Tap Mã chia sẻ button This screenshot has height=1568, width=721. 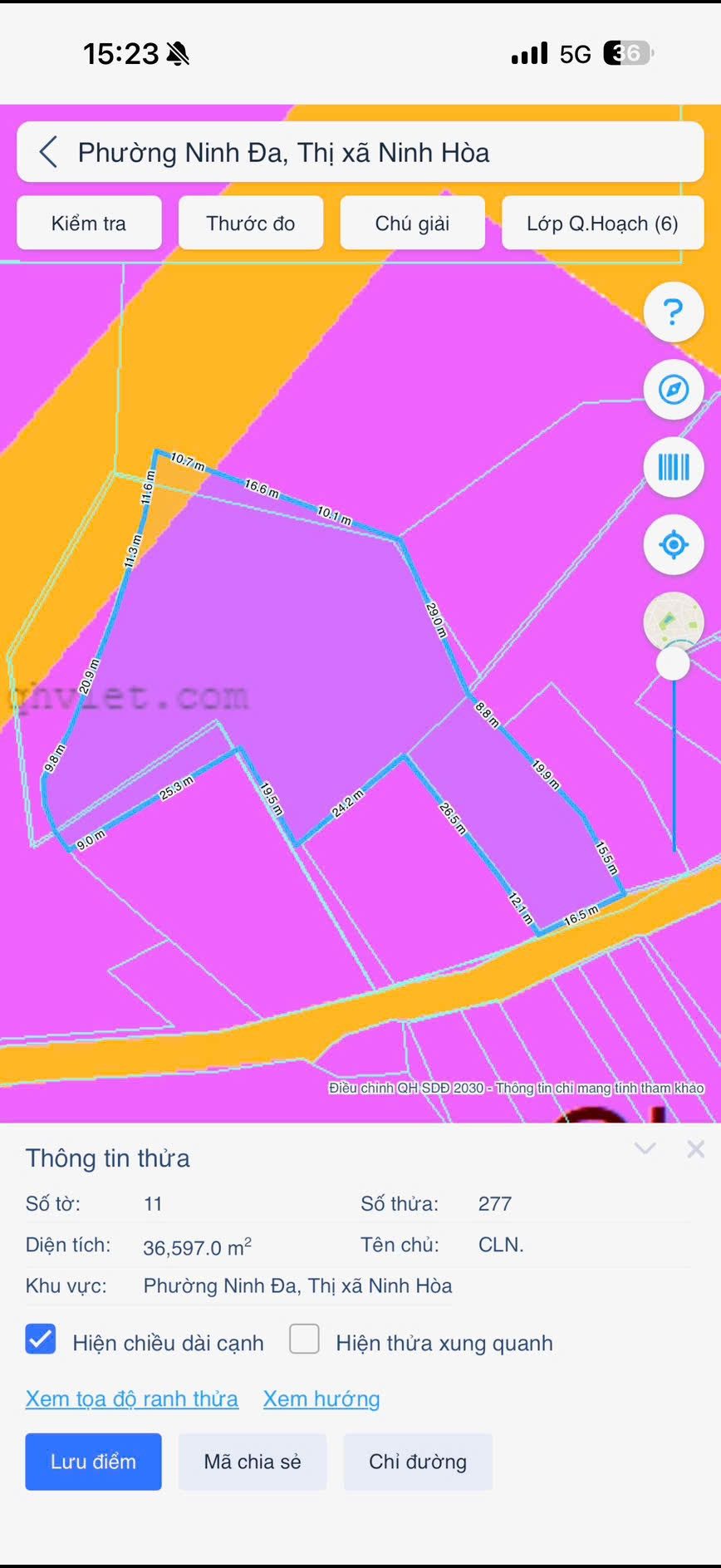pyautogui.click(x=253, y=1461)
